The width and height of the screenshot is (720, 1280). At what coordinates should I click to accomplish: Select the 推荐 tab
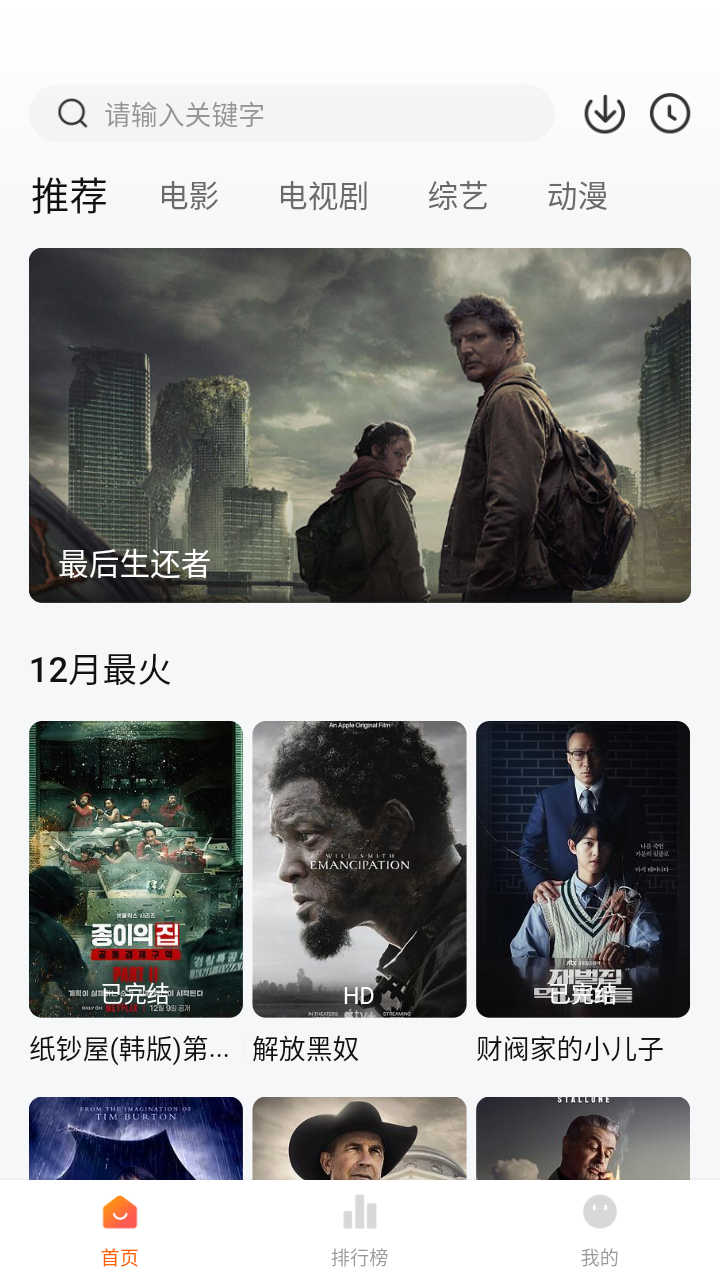(69, 196)
